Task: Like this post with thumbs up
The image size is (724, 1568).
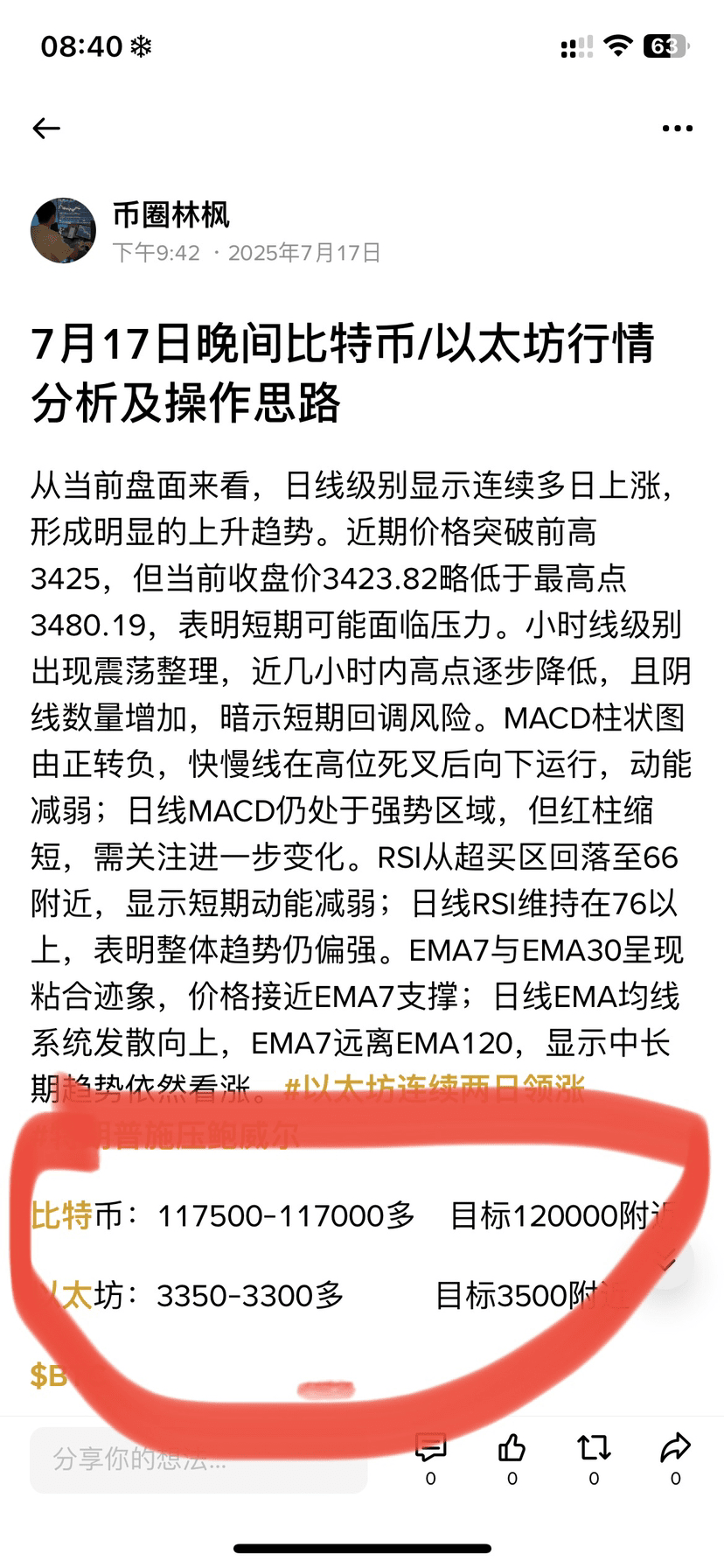Action: (512, 1449)
